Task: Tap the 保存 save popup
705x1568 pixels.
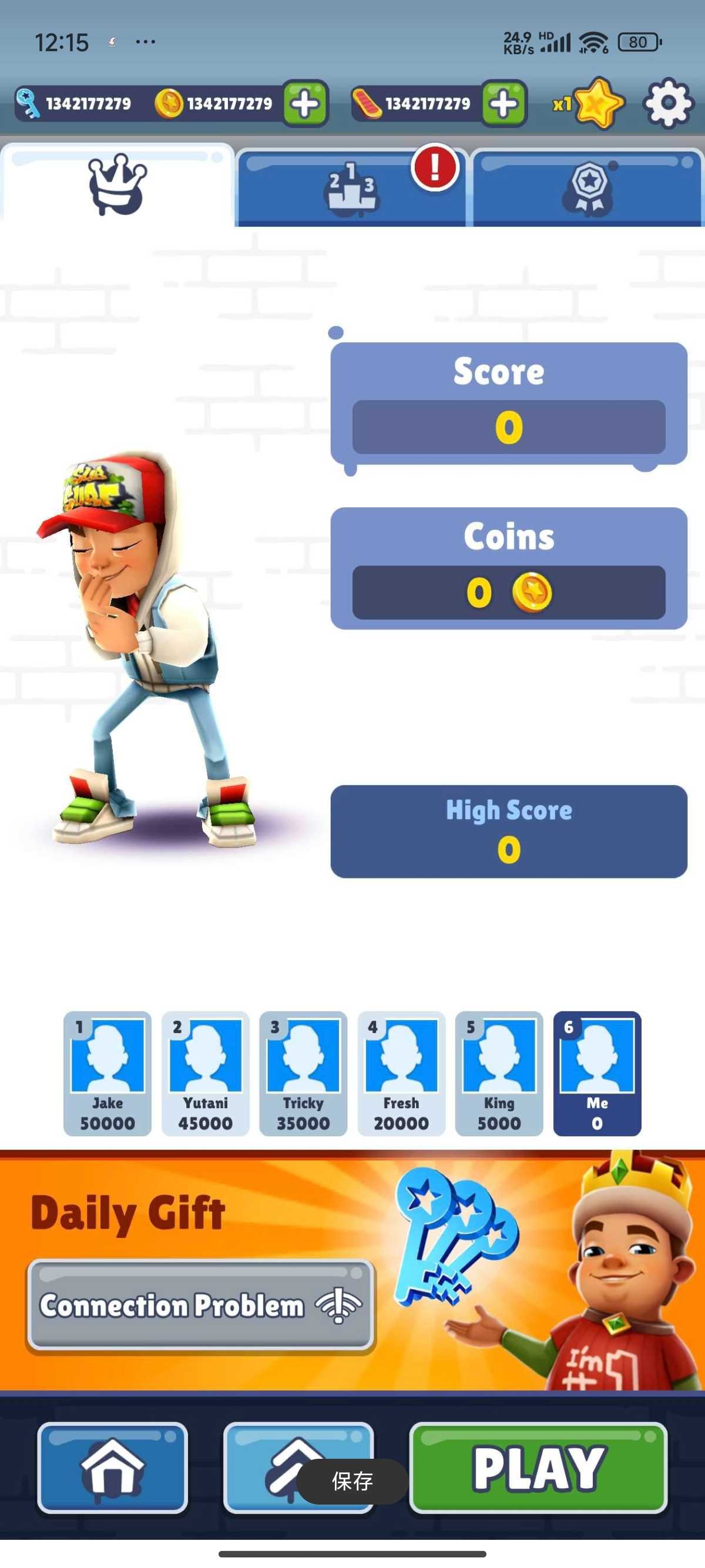Action: (352, 1482)
